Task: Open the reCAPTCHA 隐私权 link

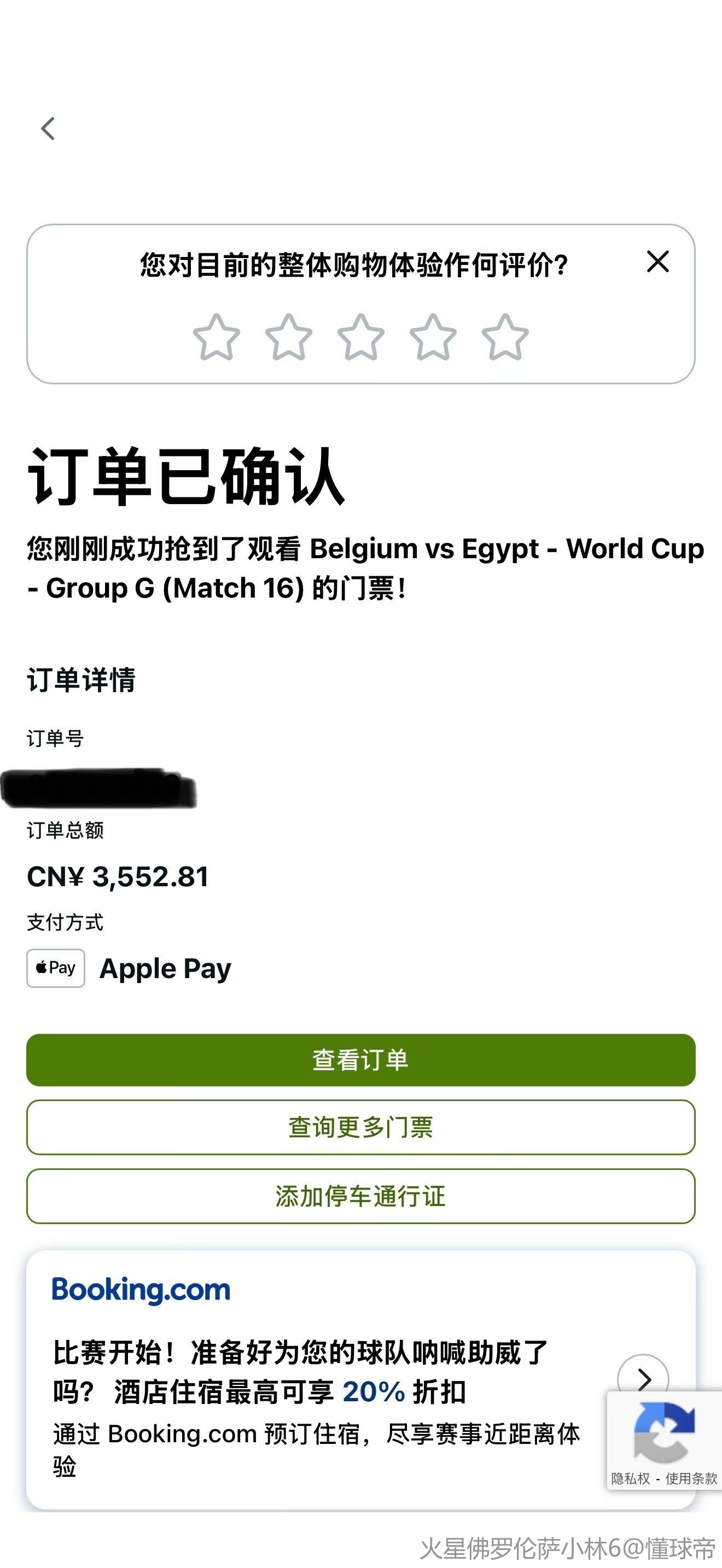Action: pos(631,1478)
